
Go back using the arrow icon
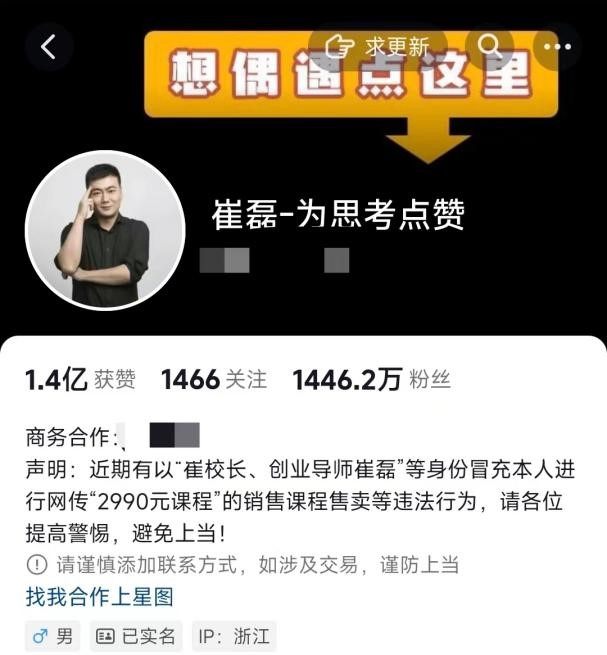coord(49,46)
